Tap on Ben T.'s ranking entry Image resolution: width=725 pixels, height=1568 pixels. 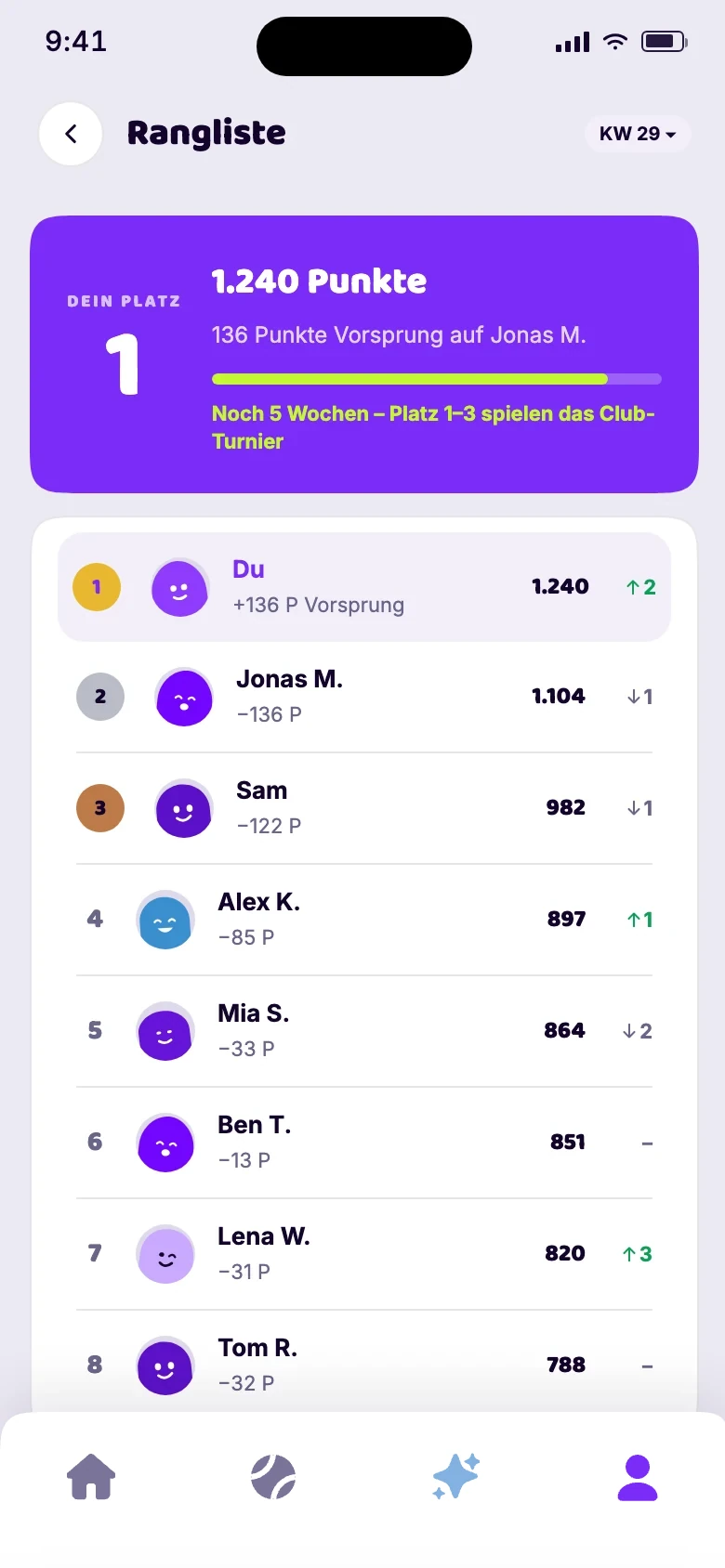pyautogui.click(x=364, y=1143)
